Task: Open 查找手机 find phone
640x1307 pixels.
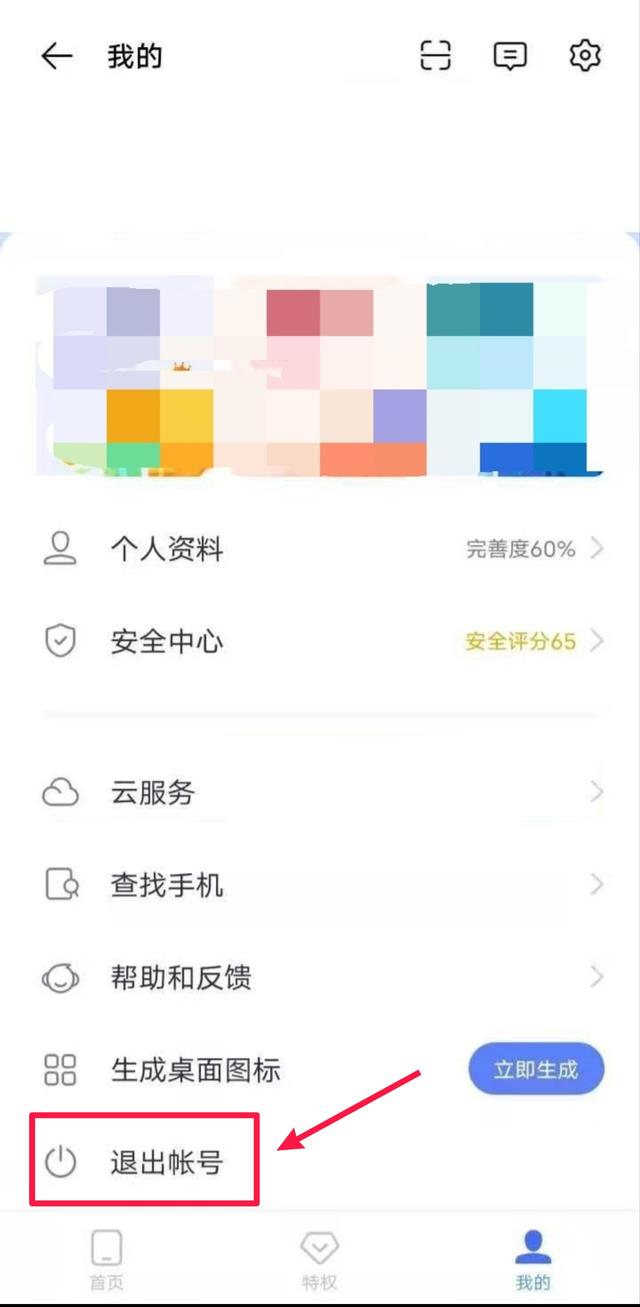Action: (x=320, y=885)
